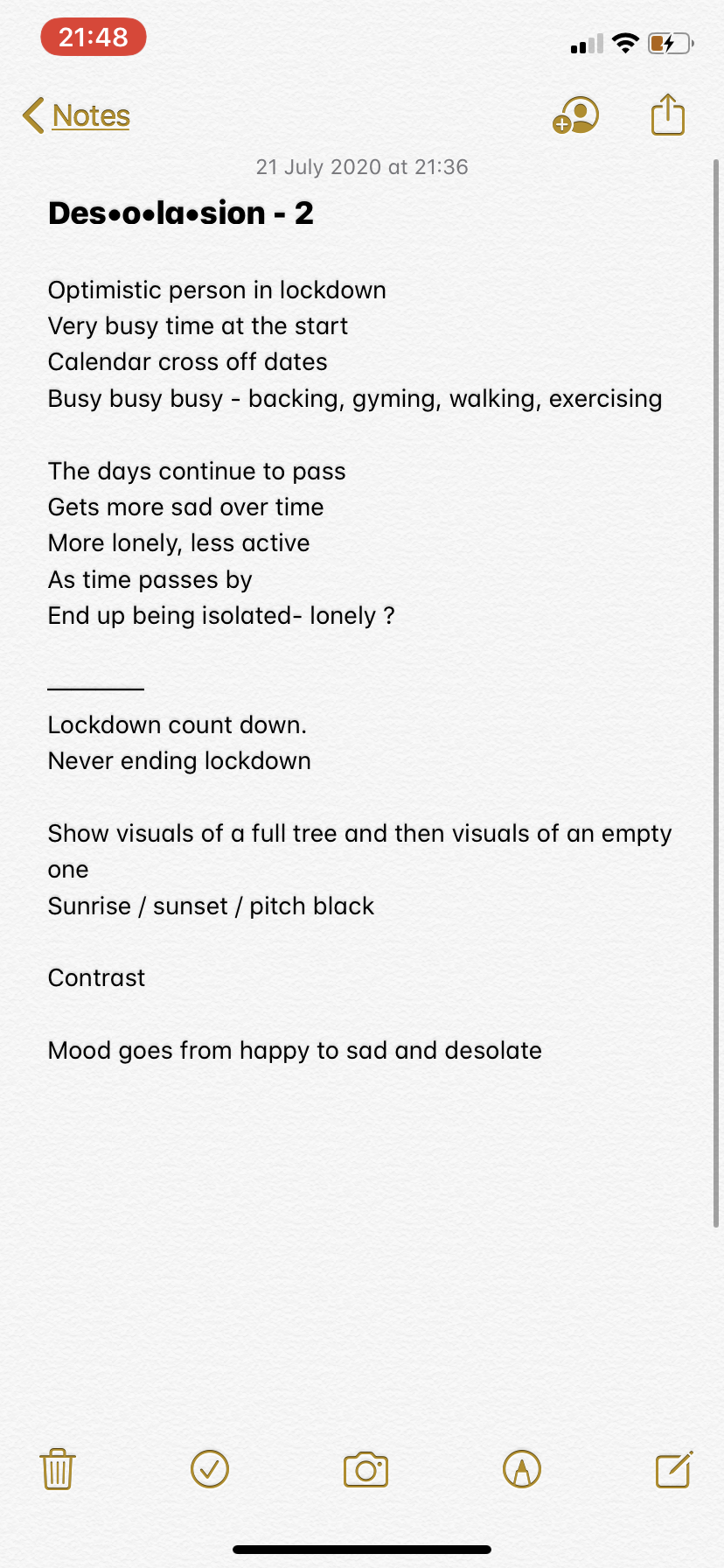The image size is (724, 1568).
Task: Add people to share this note
Action: pyautogui.click(x=576, y=115)
